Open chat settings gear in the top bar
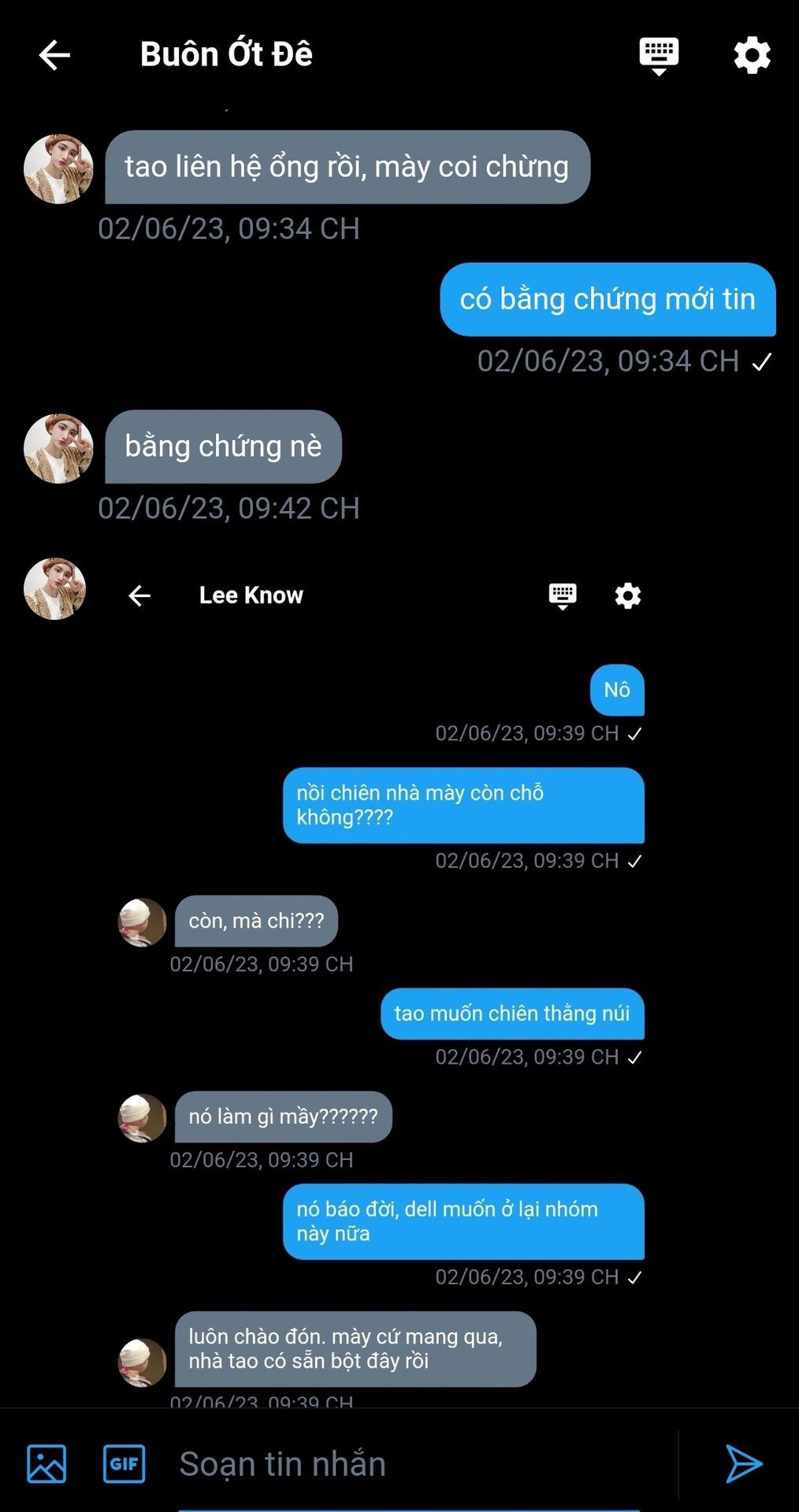The width and height of the screenshot is (799, 1512). coord(752,55)
